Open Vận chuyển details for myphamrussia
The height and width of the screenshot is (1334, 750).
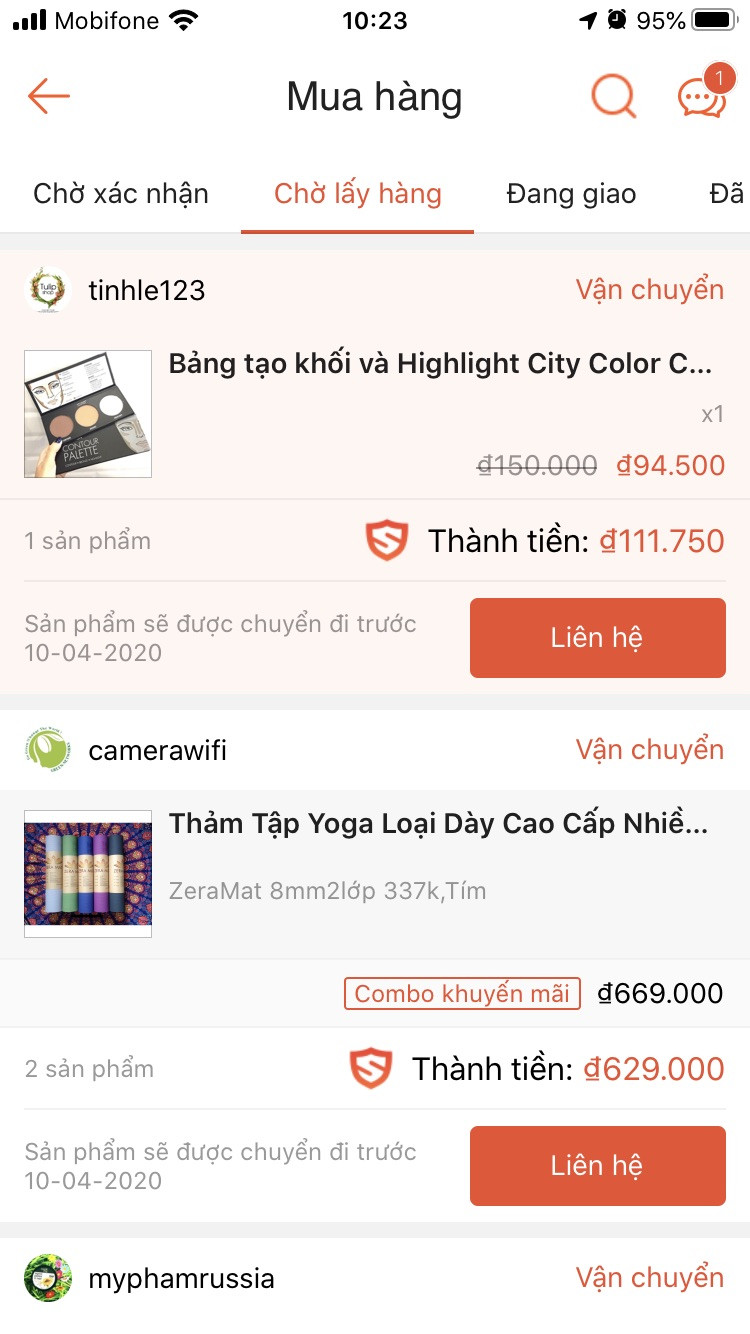click(649, 1277)
